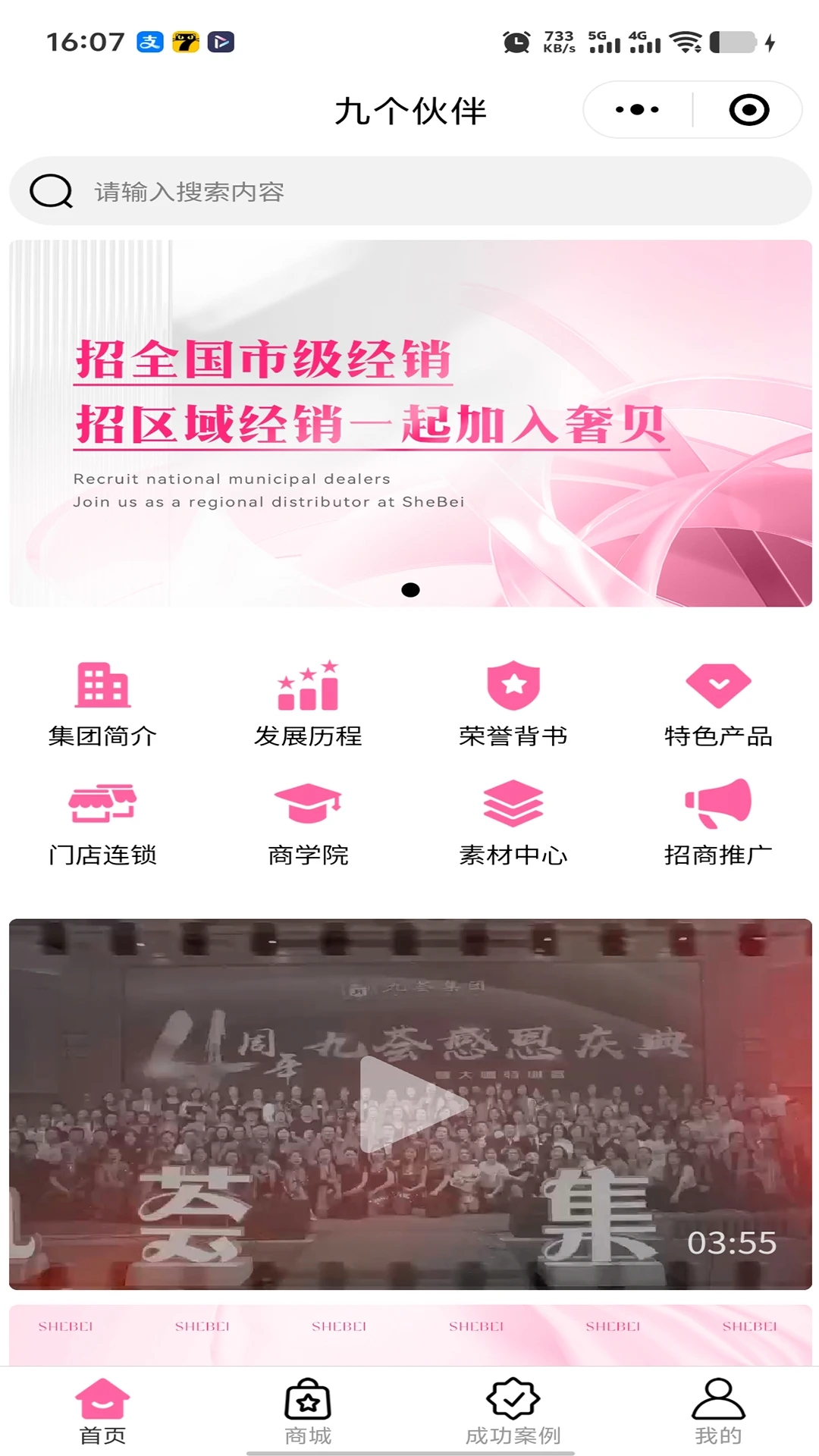
Task: Open 招商推广
Action: pyautogui.click(x=718, y=824)
